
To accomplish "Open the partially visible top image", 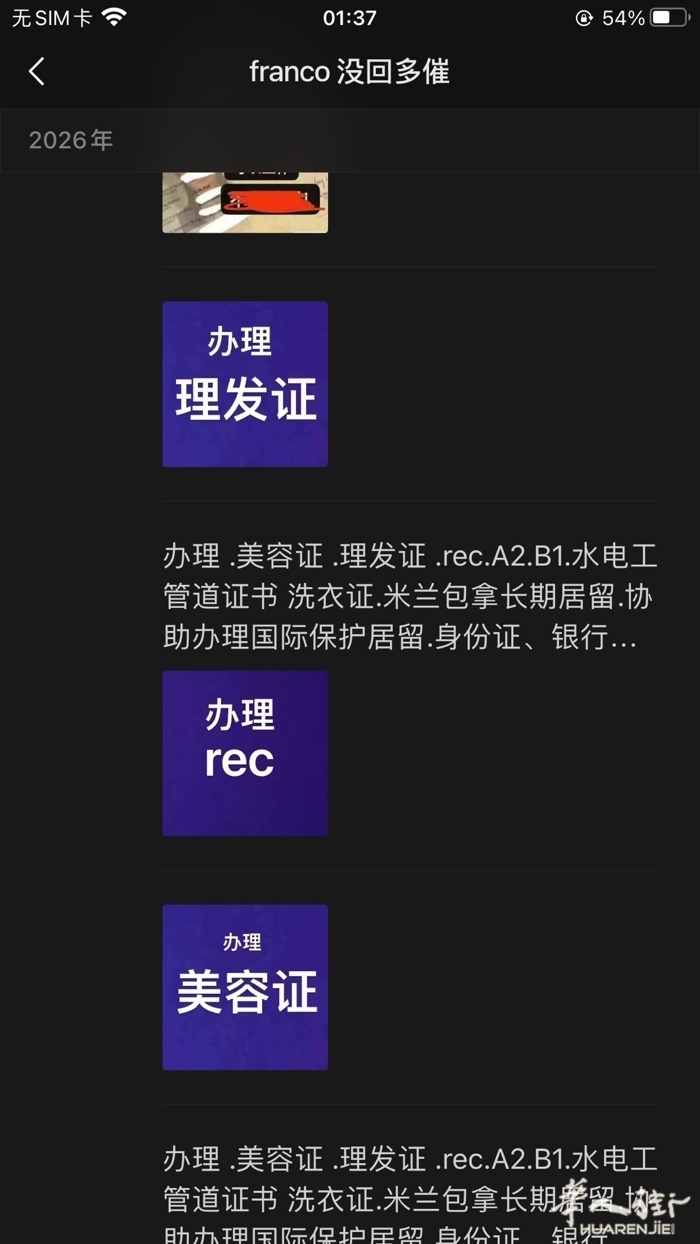I will coord(245,202).
